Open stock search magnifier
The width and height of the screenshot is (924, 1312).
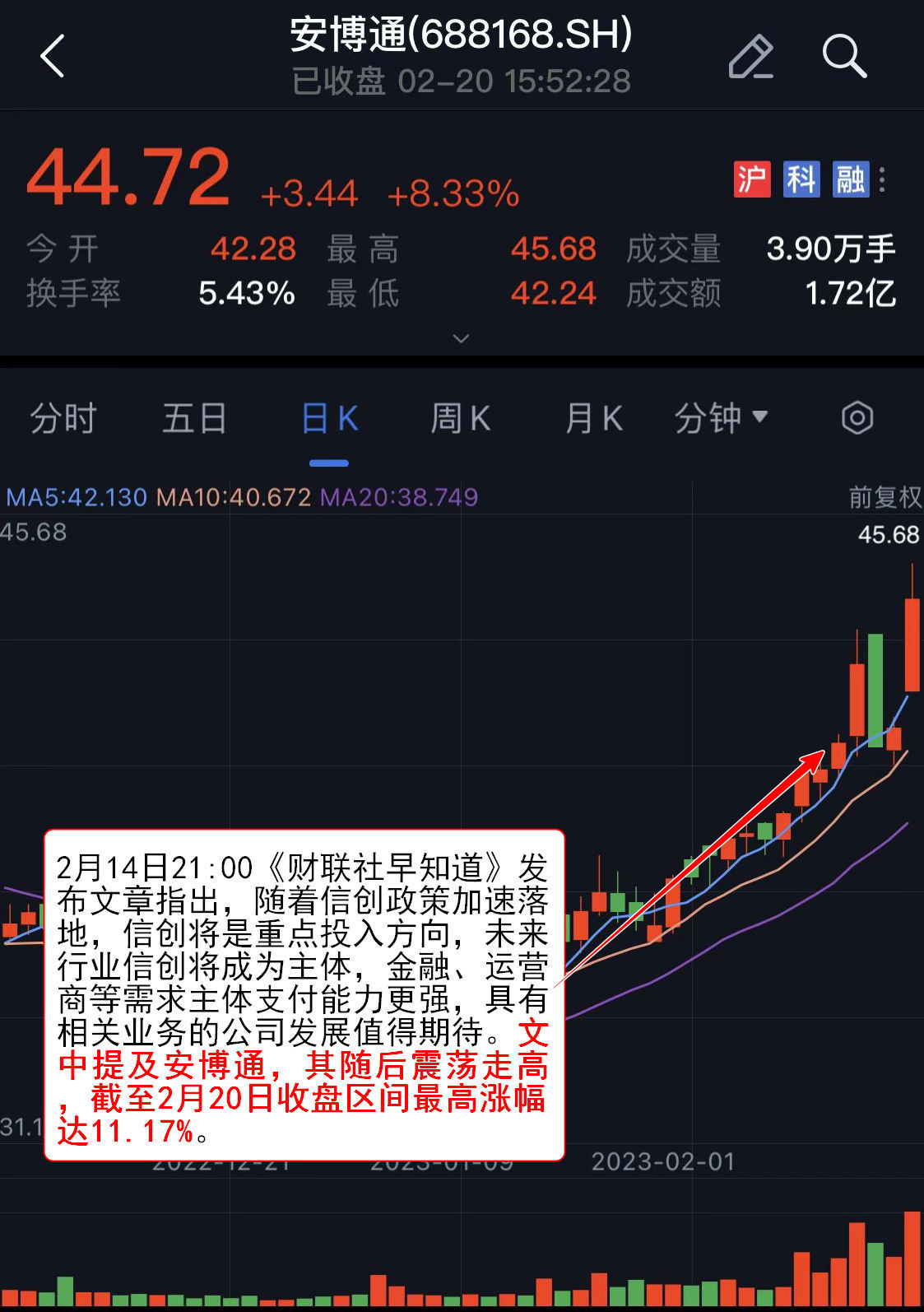click(x=844, y=56)
